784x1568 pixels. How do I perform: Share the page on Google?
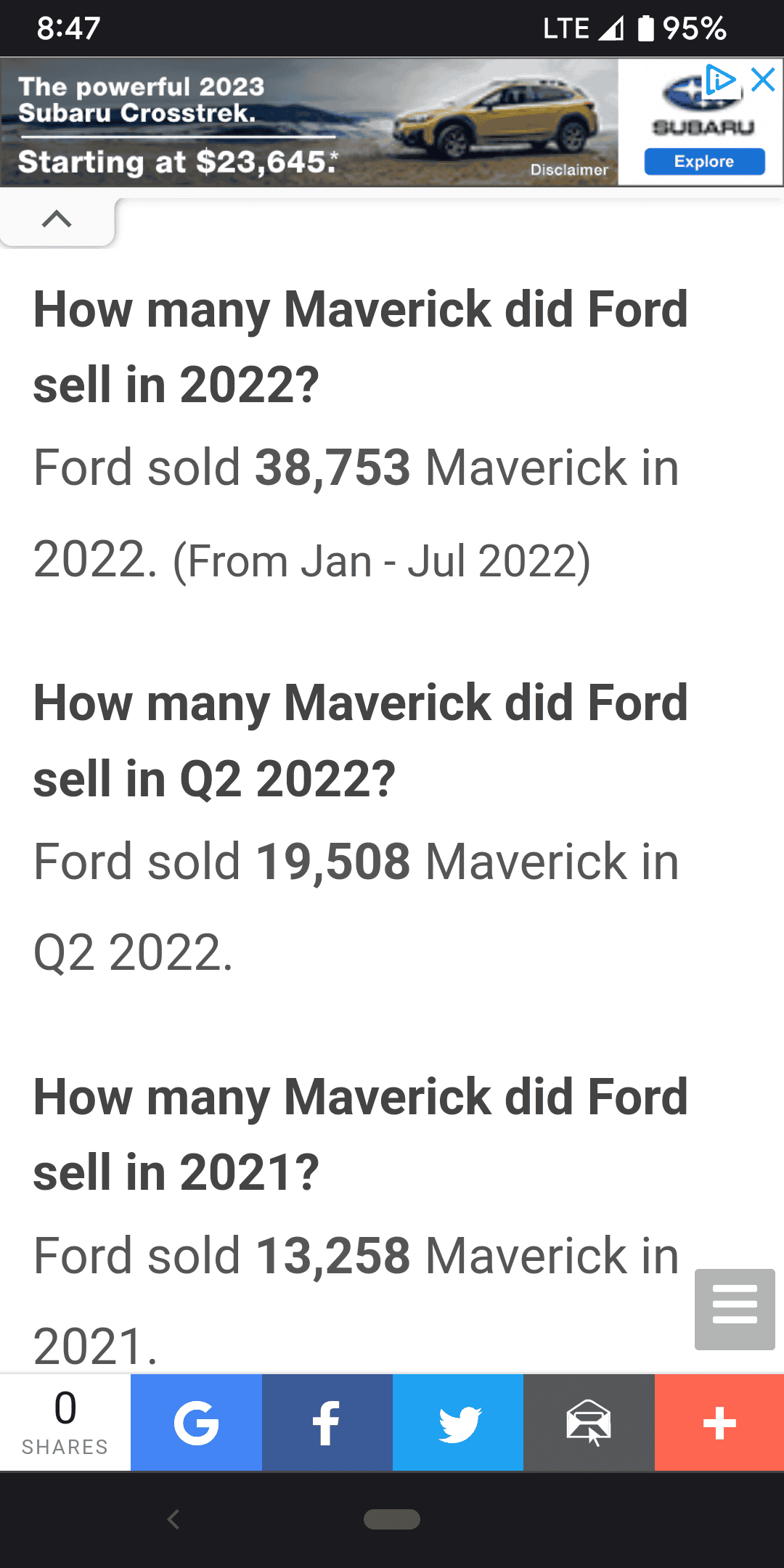[196, 1423]
